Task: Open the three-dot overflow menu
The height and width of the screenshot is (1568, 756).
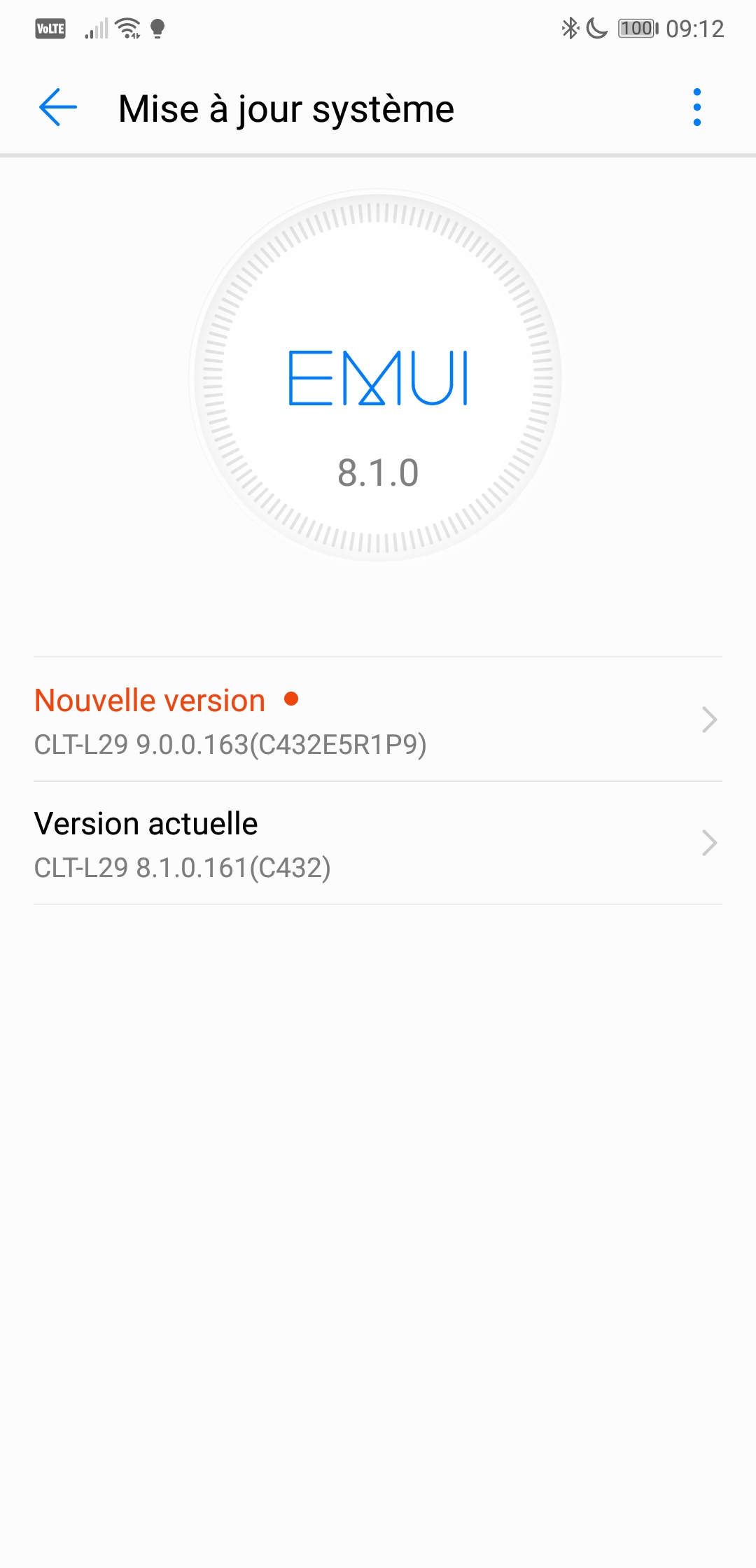Action: 696,108
